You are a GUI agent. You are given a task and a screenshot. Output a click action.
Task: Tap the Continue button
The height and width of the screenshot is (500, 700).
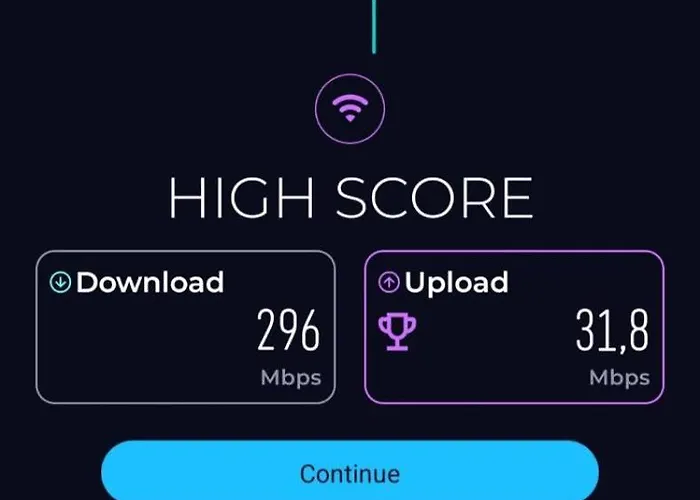(x=350, y=472)
